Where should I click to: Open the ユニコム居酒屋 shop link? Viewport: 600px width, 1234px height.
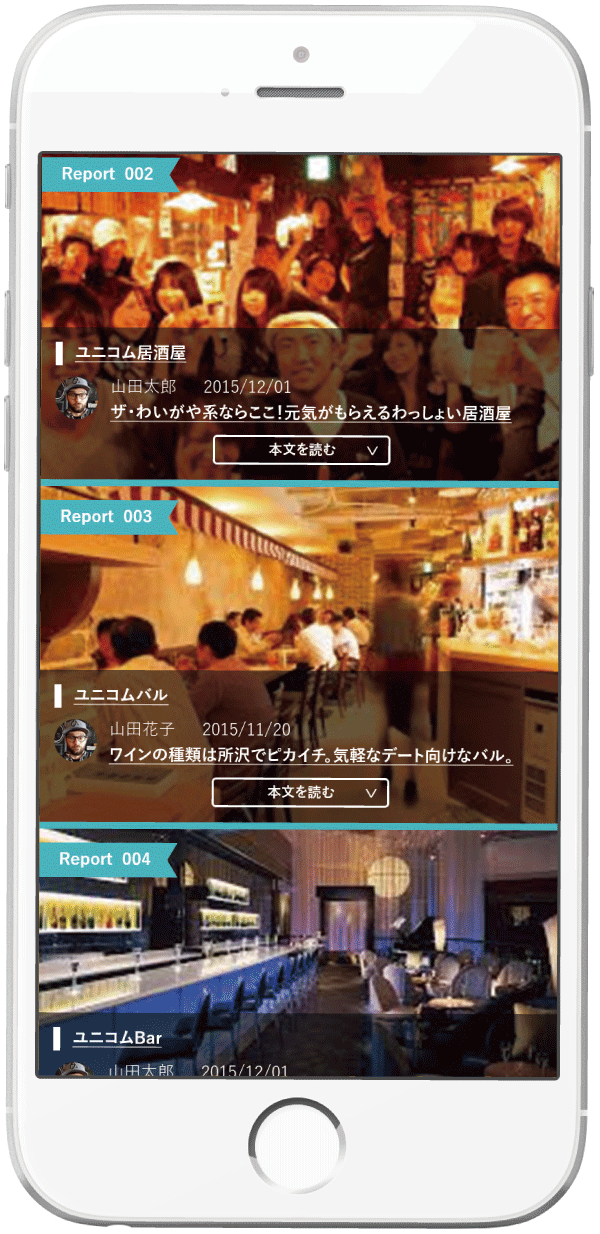tap(130, 353)
